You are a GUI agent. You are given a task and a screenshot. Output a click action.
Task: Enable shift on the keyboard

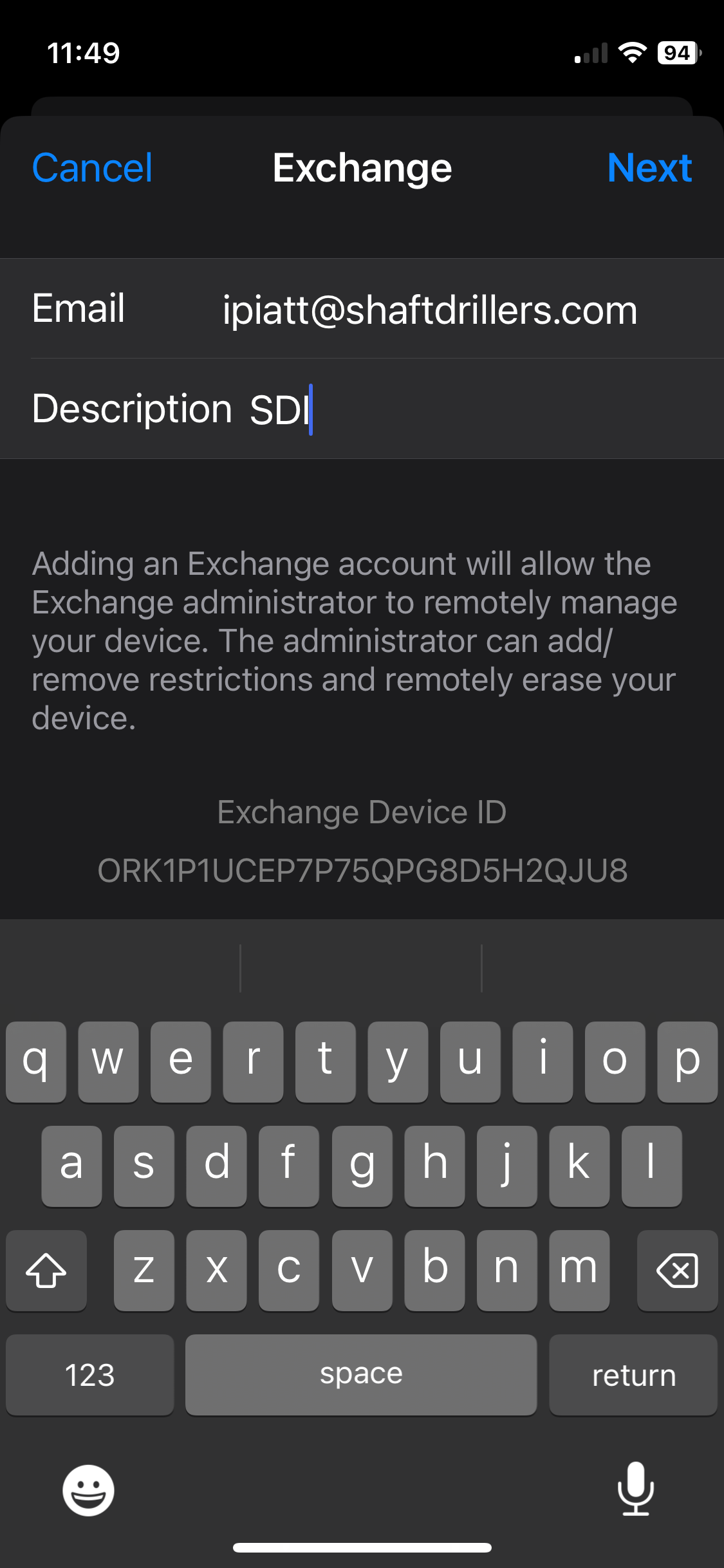pos(46,1270)
